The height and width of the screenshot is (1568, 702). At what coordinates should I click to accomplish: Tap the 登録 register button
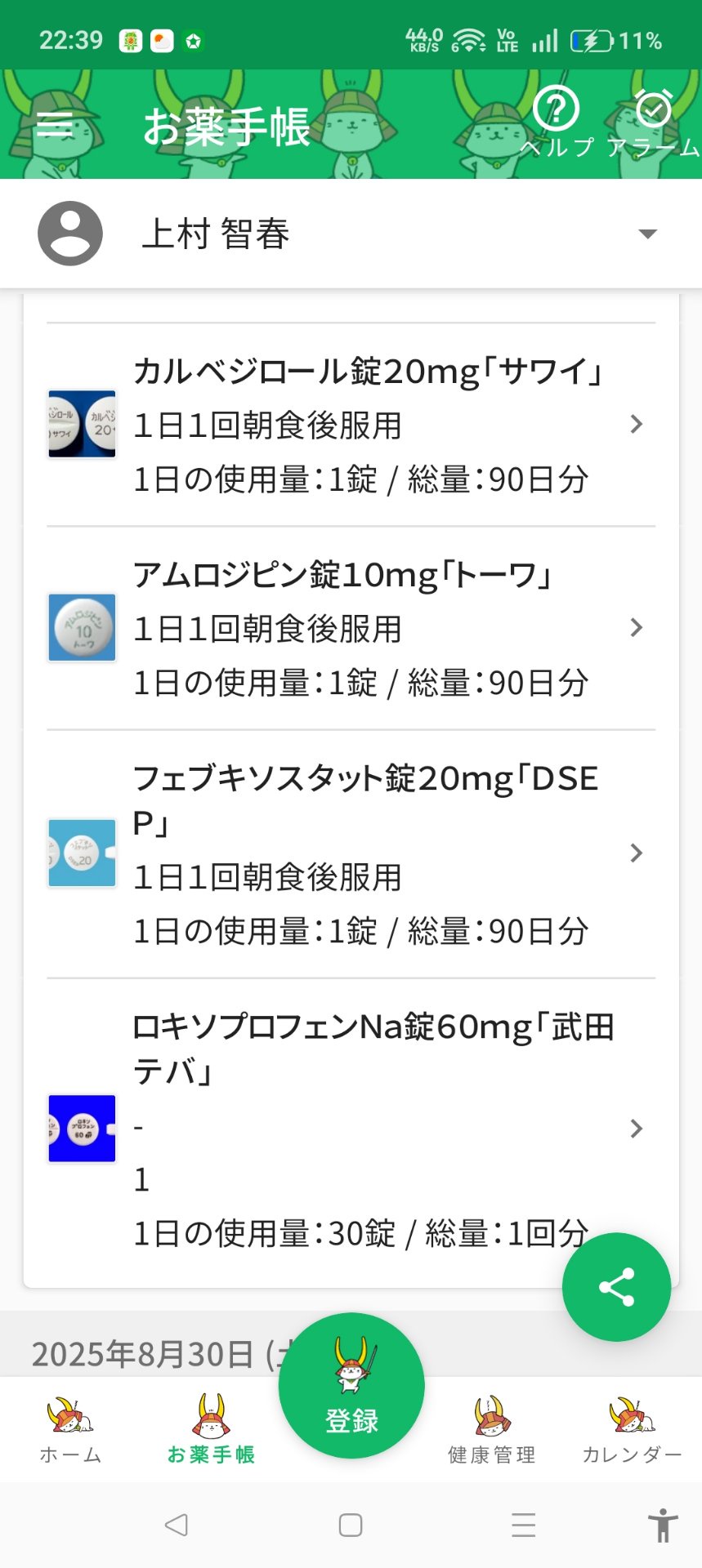pyautogui.click(x=351, y=1386)
